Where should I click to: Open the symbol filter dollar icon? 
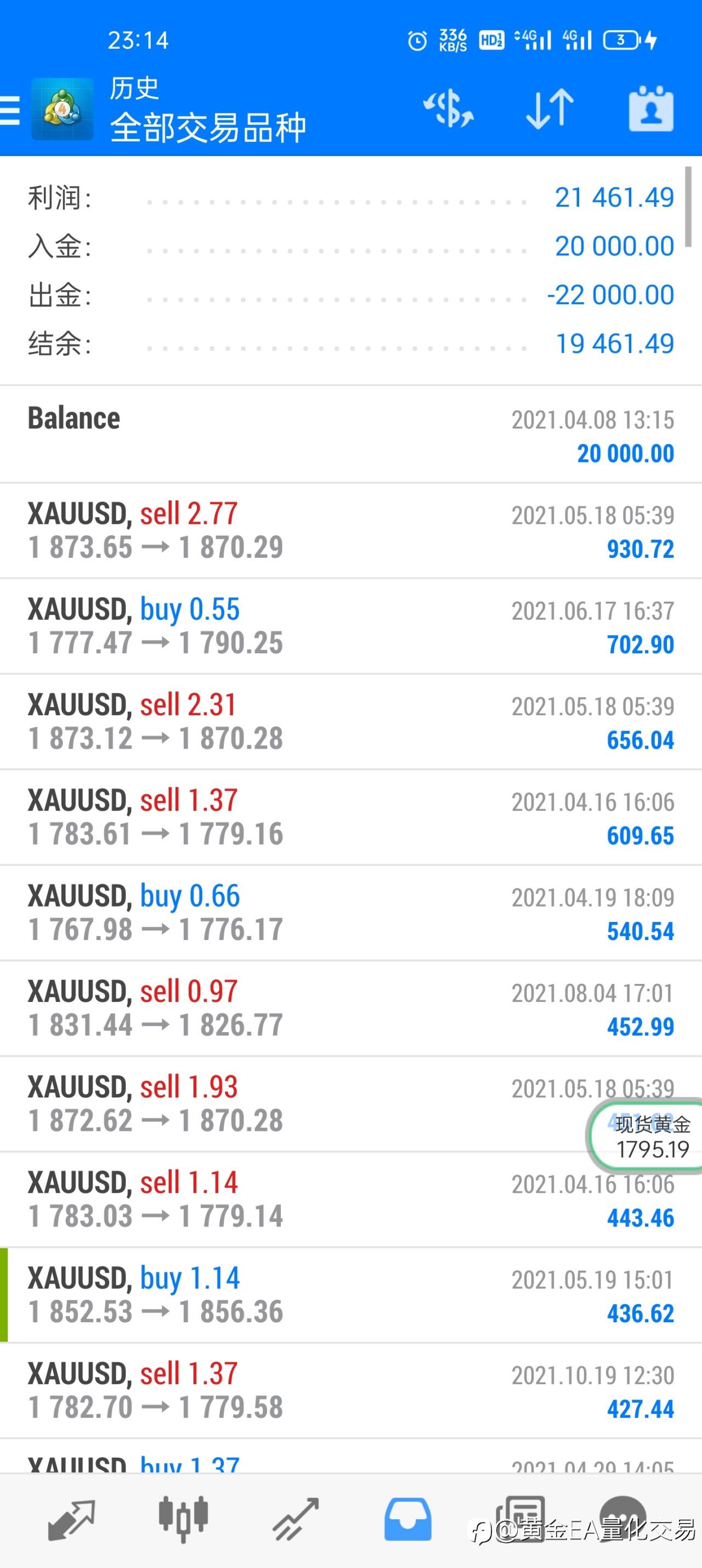(449, 110)
